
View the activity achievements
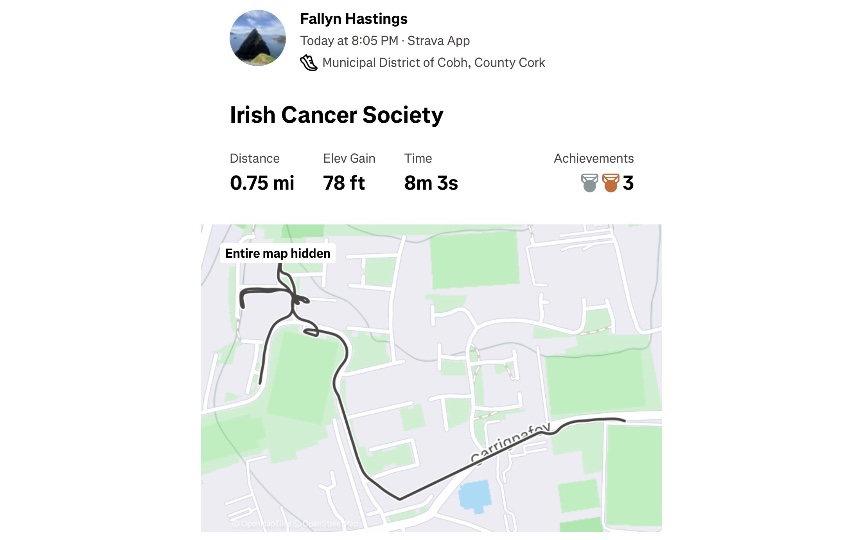[x=607, y=183]
